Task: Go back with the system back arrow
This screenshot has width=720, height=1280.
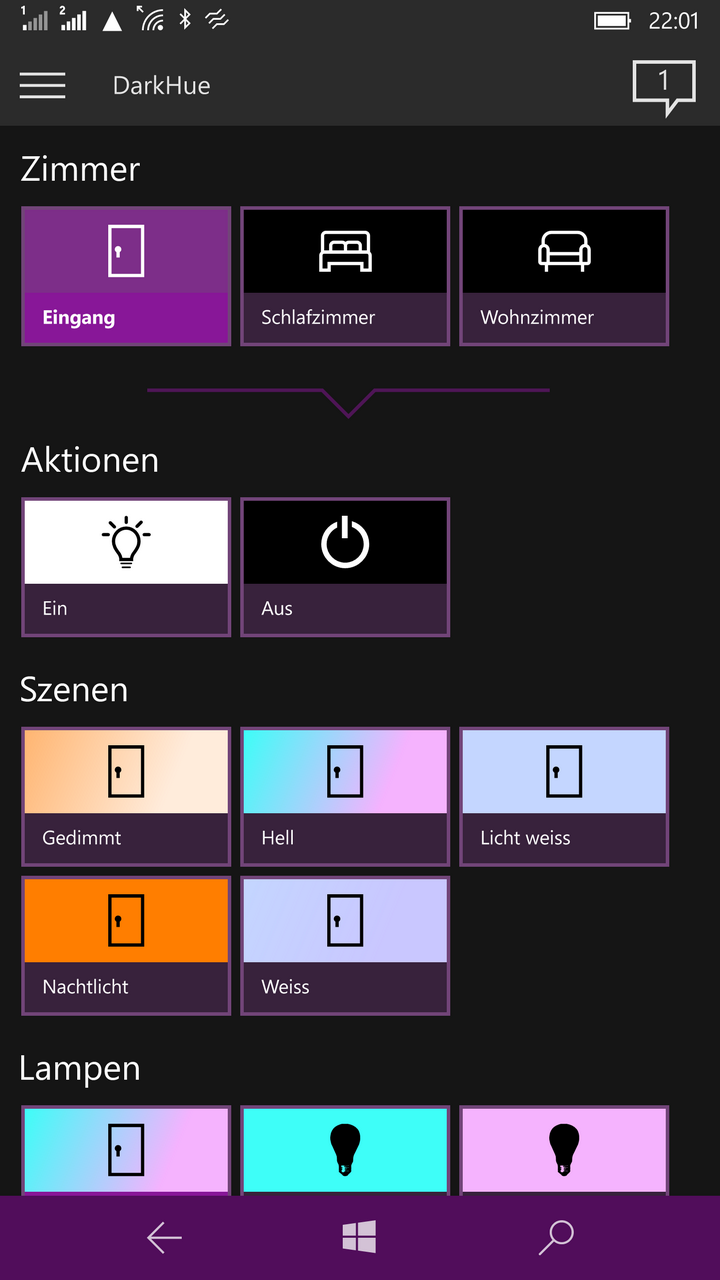Action: [x=164, y=1238]
